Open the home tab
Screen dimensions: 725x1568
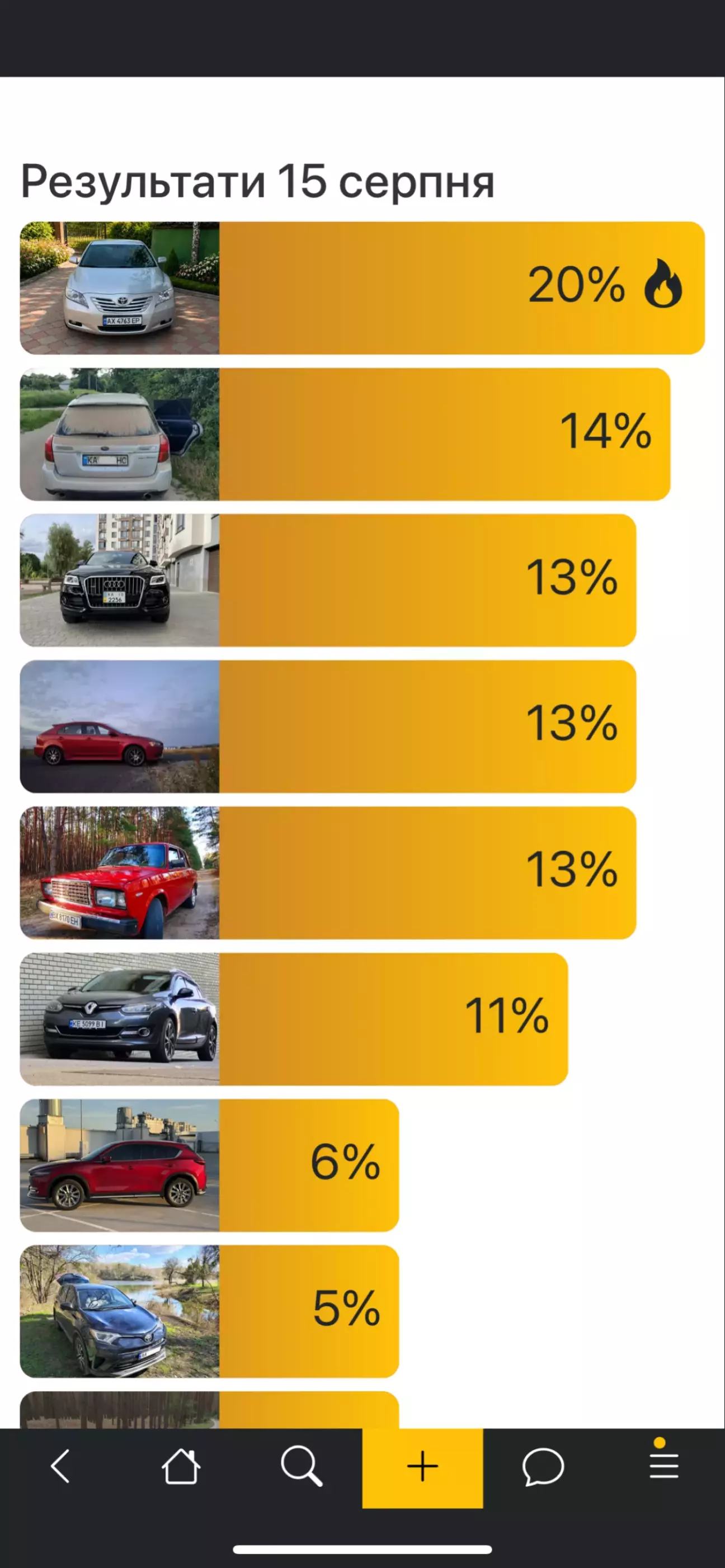click(181, 1466)
